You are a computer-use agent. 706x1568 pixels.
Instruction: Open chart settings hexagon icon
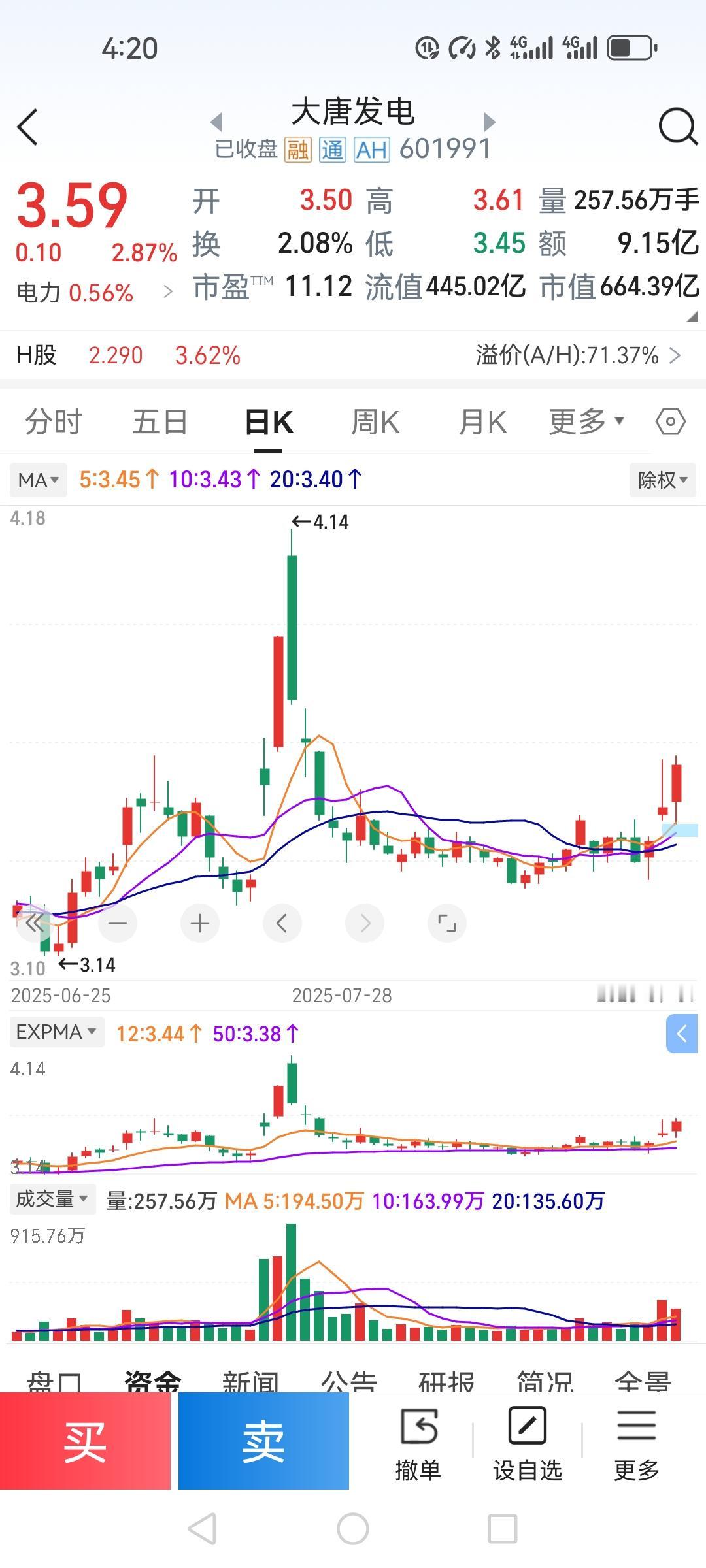pyautogui.click(x=671, y=422)
